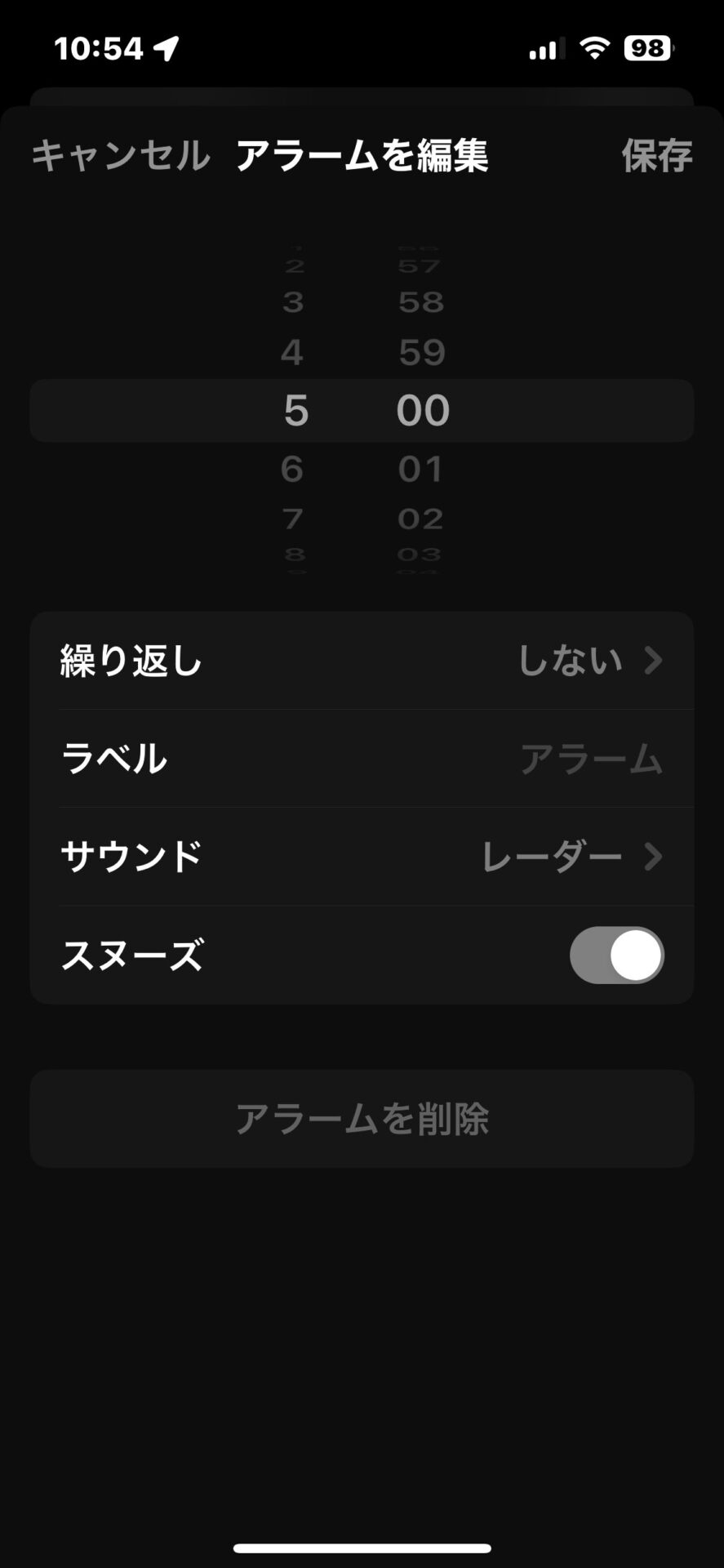The height and width of the screenshot is (1568, 724).
Task: Pick minute 59 in the time picker
Action: coord(422,353)
